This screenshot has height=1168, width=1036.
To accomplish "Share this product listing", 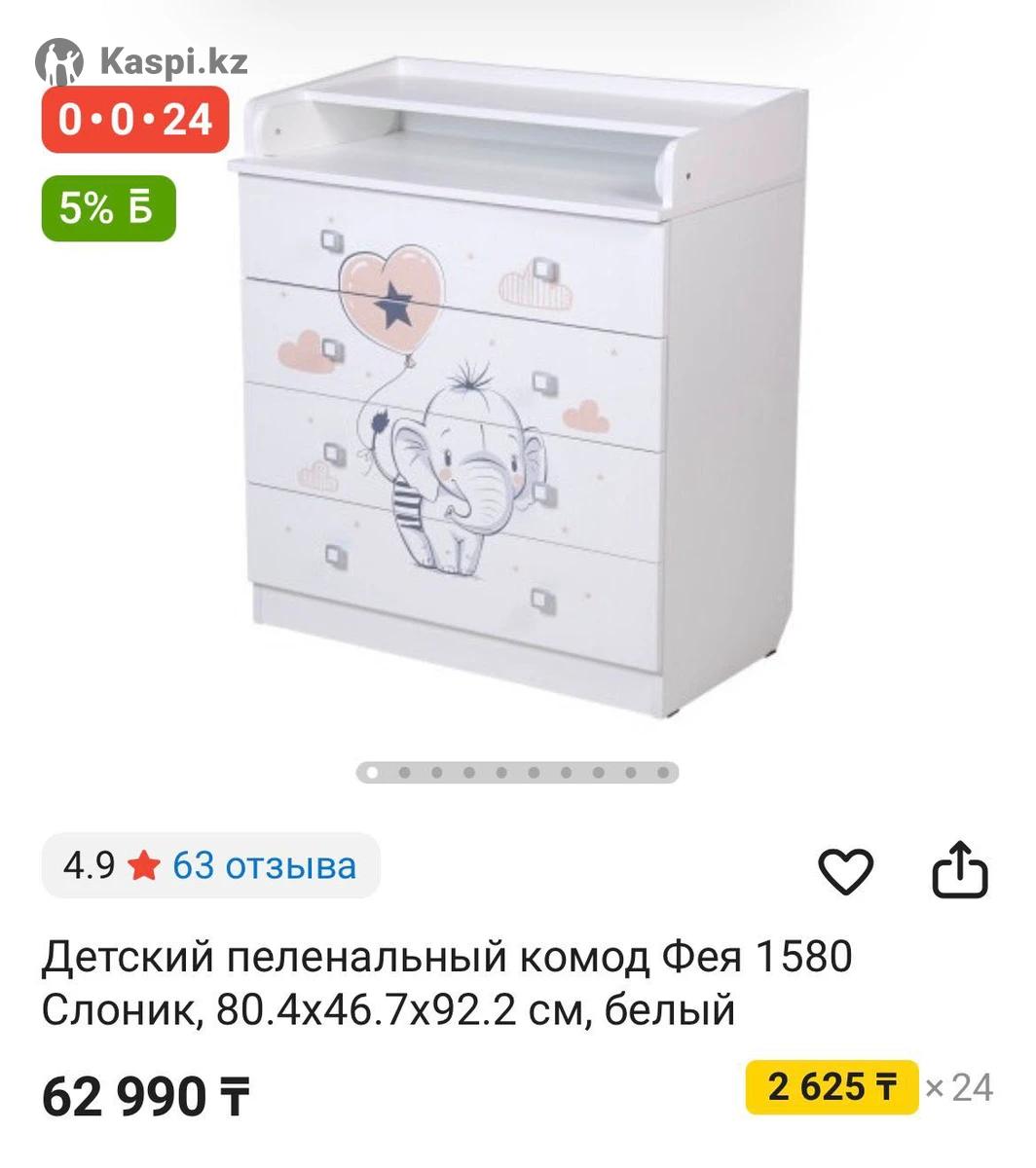I will pos(959,870).
